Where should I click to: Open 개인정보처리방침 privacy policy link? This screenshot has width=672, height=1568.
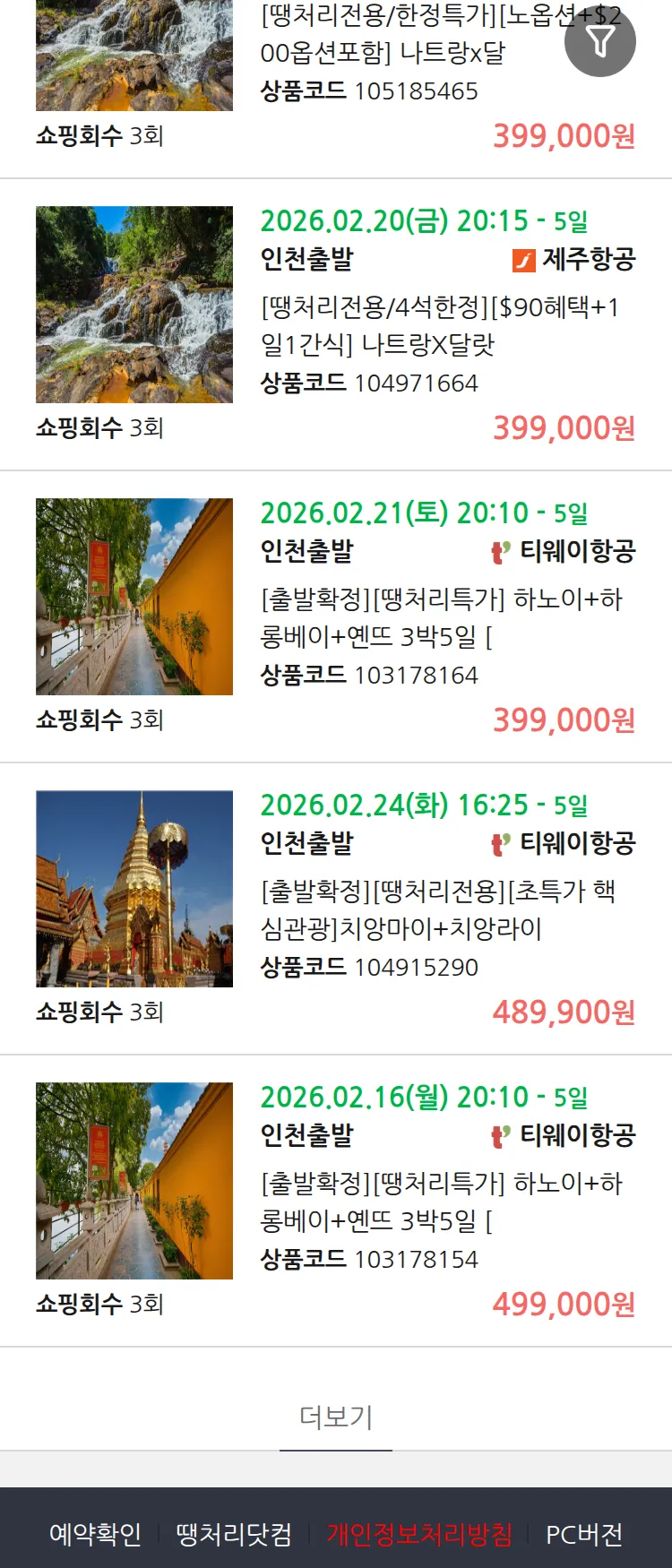tap(419, 1534)
